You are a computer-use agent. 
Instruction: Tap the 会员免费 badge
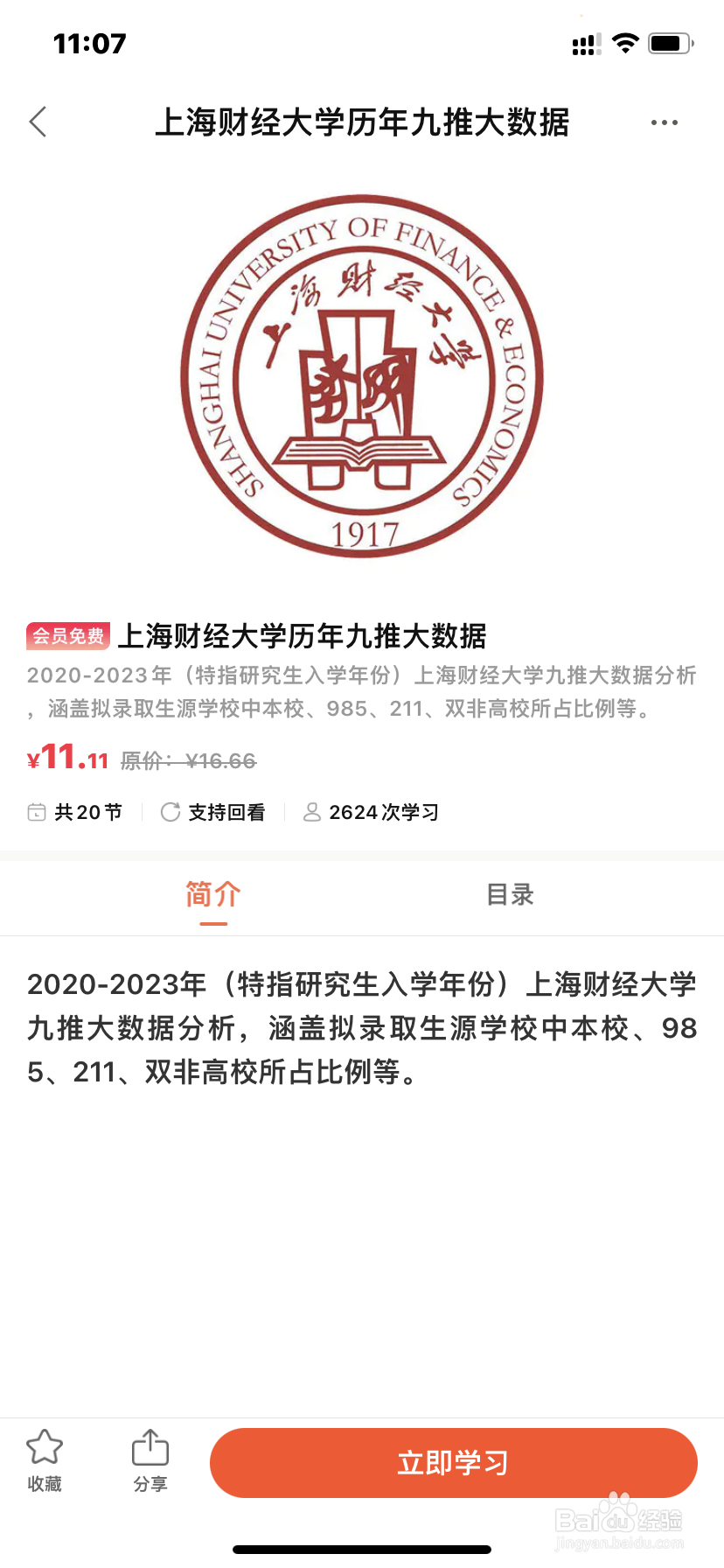point(66,636)
